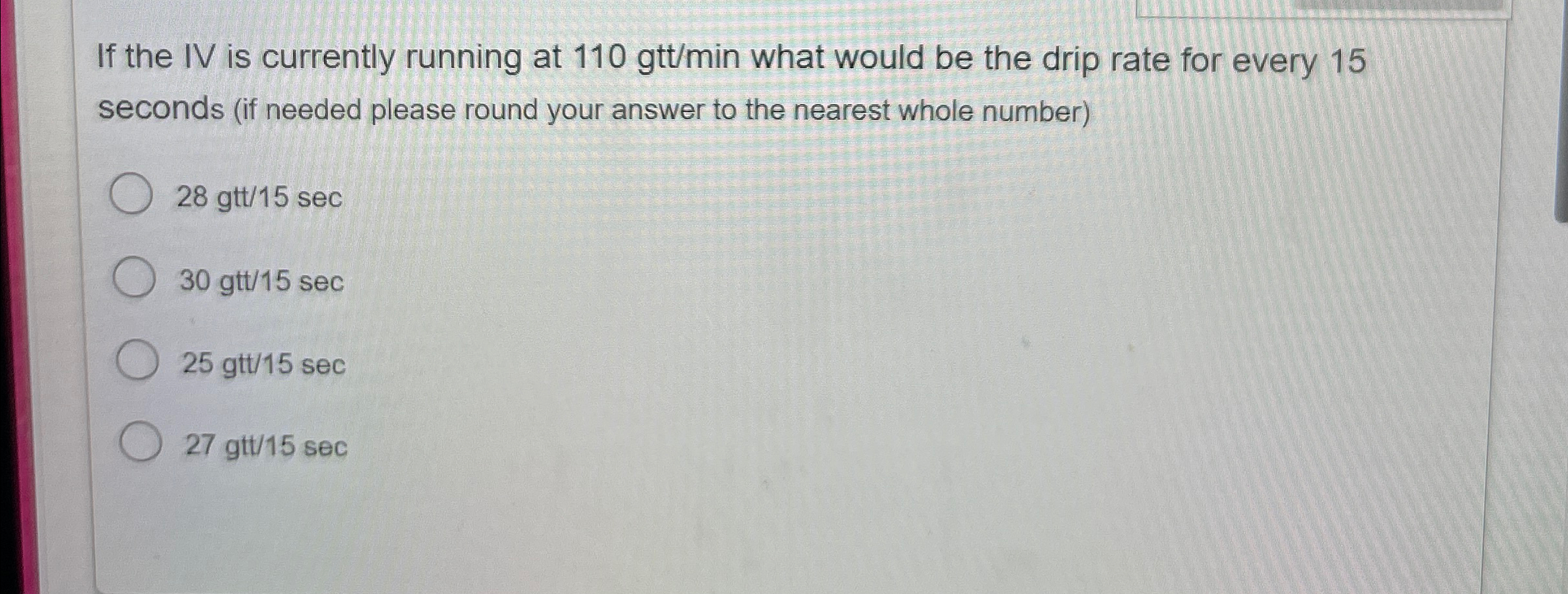
Task: Mark 25 gtt/15 sec as the answer
Action: tap(137, 361)
